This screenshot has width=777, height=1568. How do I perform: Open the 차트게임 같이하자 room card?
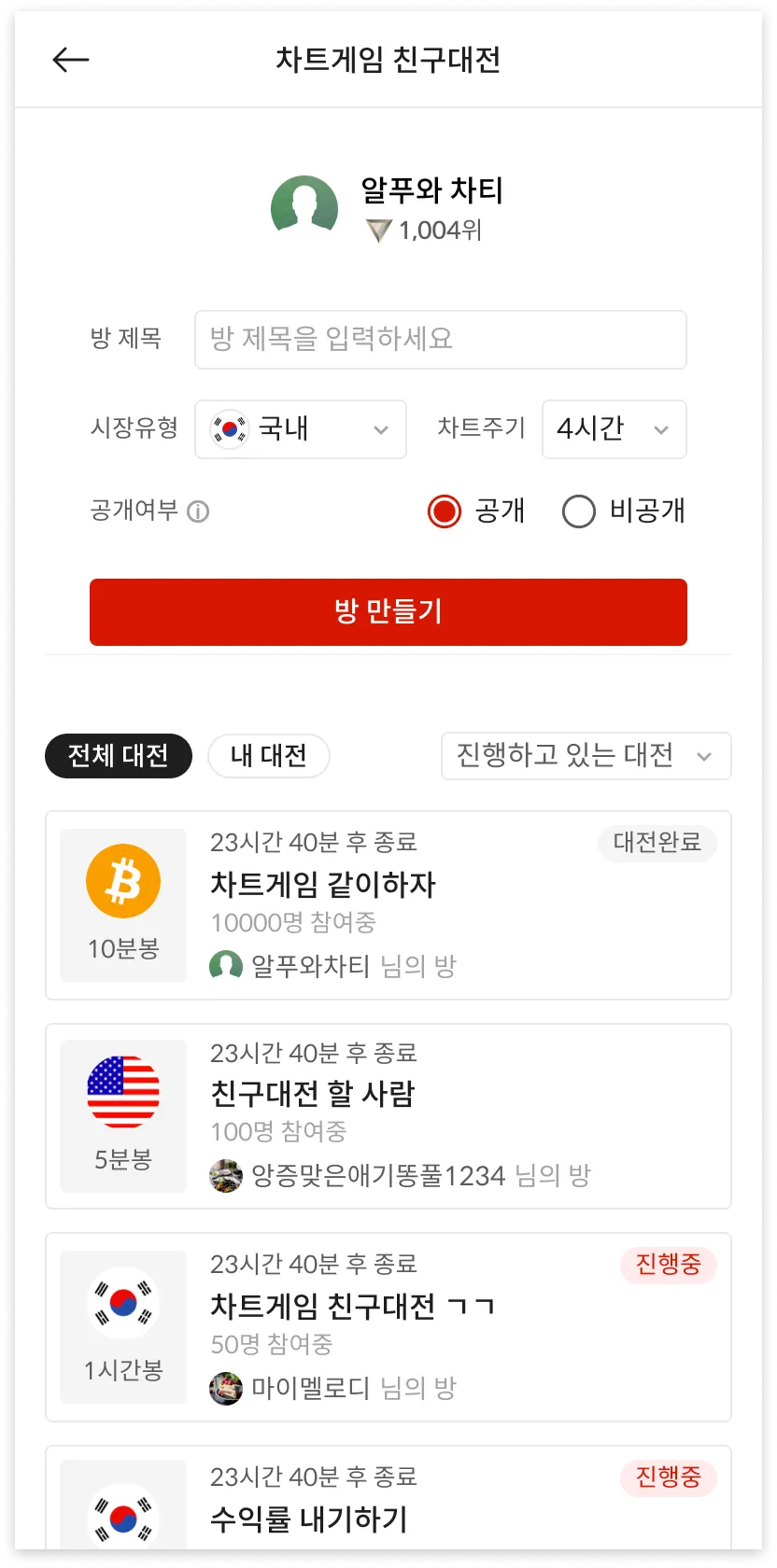(388, 905)
